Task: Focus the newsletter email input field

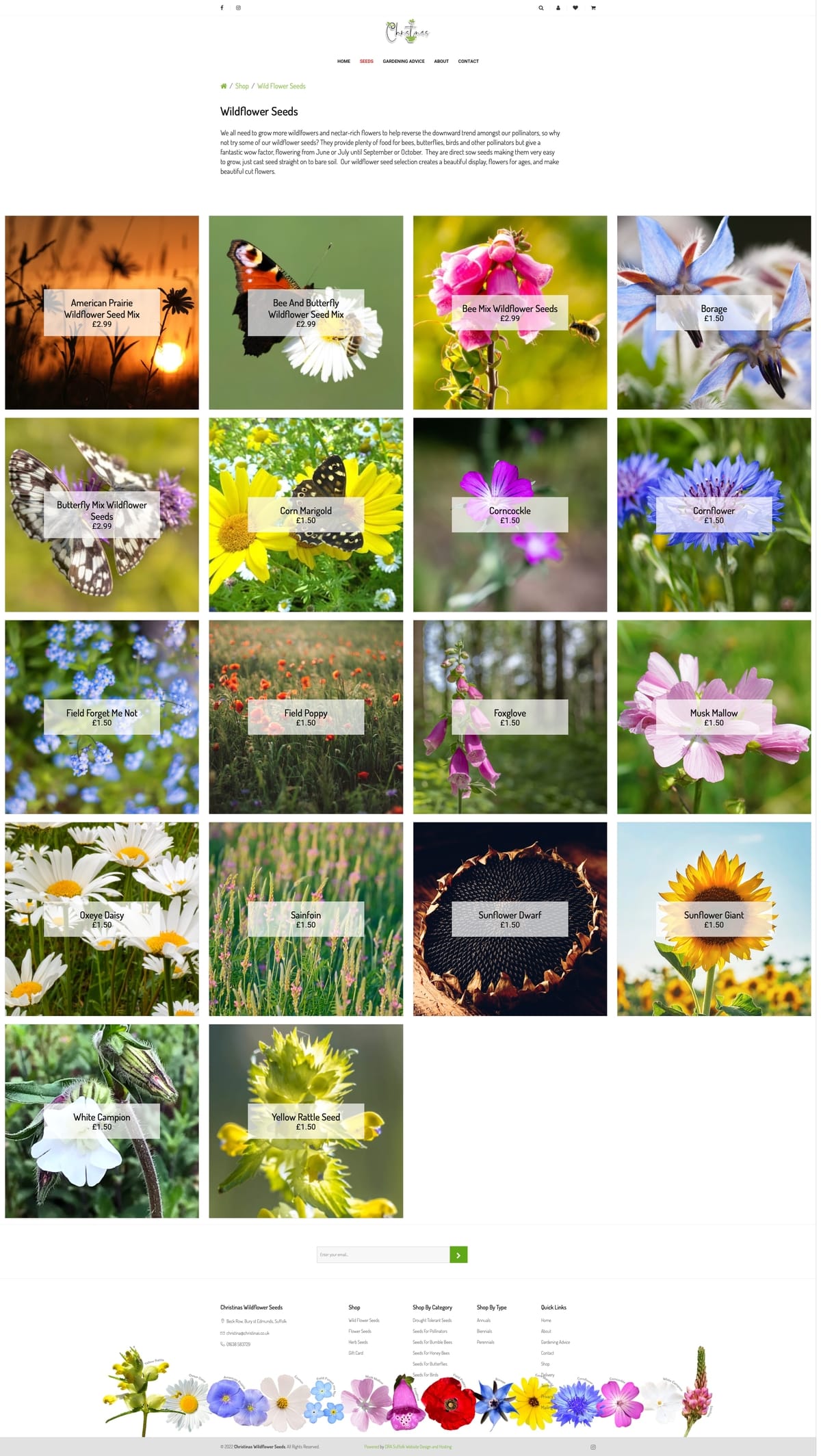Action: [382, 1254]
